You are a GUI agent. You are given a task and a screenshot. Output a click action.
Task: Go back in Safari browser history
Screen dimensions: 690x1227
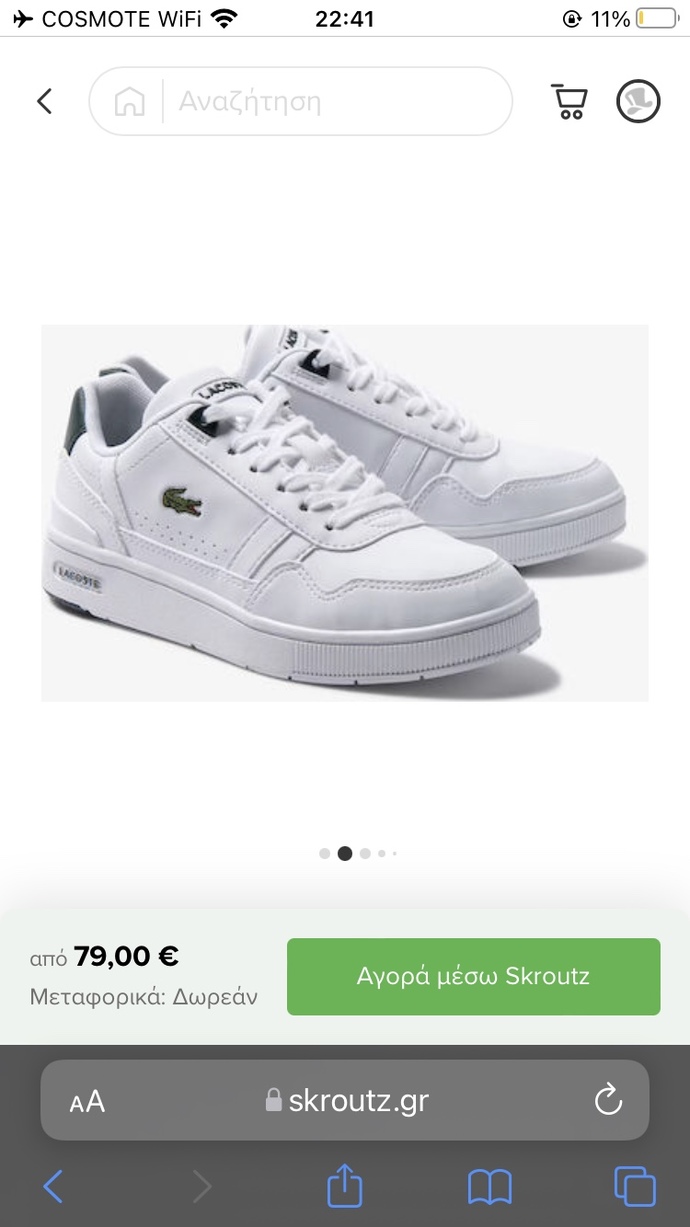tap(53, 1187)
